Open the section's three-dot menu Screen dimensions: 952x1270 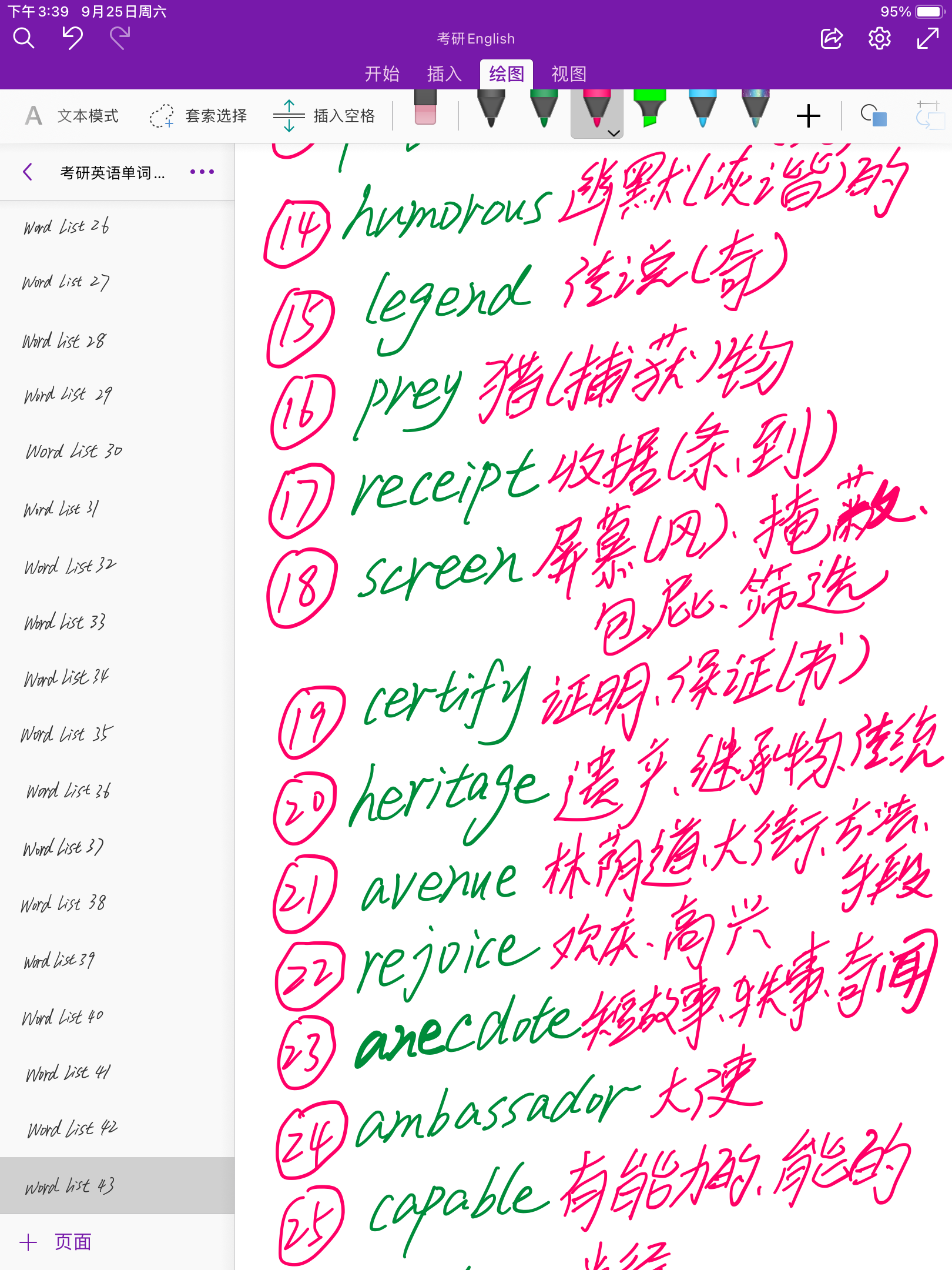[x=202, y=172]
